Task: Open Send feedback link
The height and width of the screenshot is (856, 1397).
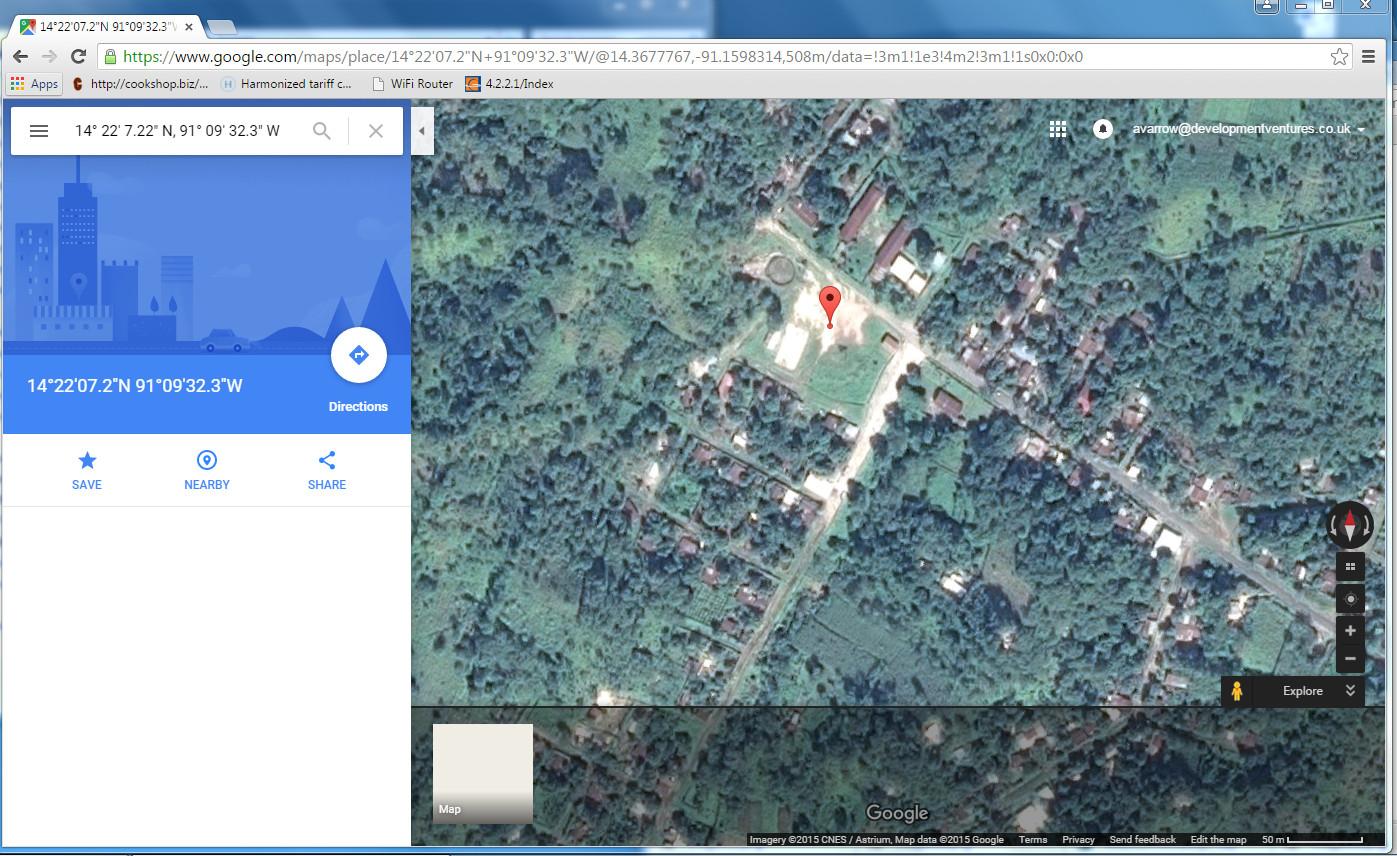Action: (x=1142, y=840)
